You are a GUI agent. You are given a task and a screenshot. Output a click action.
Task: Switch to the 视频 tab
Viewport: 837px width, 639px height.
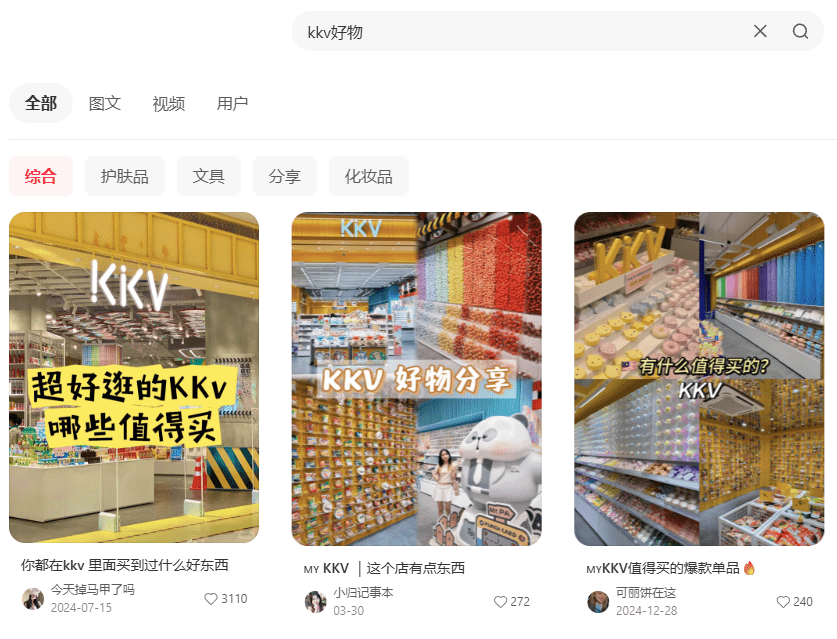(x=169, y=103)
